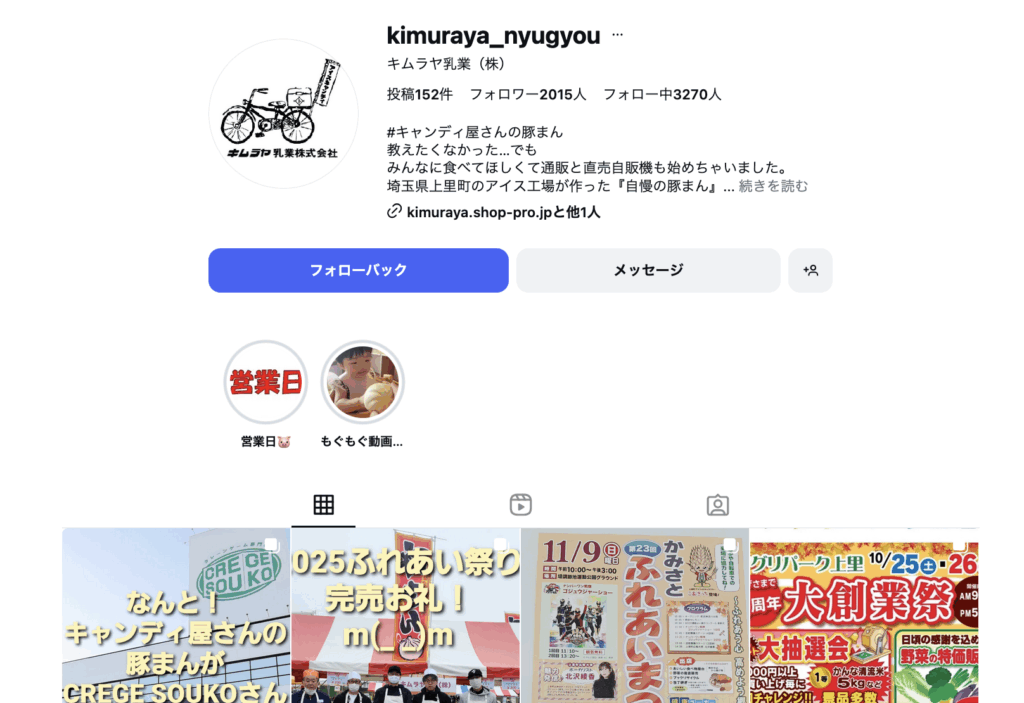
Task: Open the 営業日 story highlight
Action: click(266, 383)
